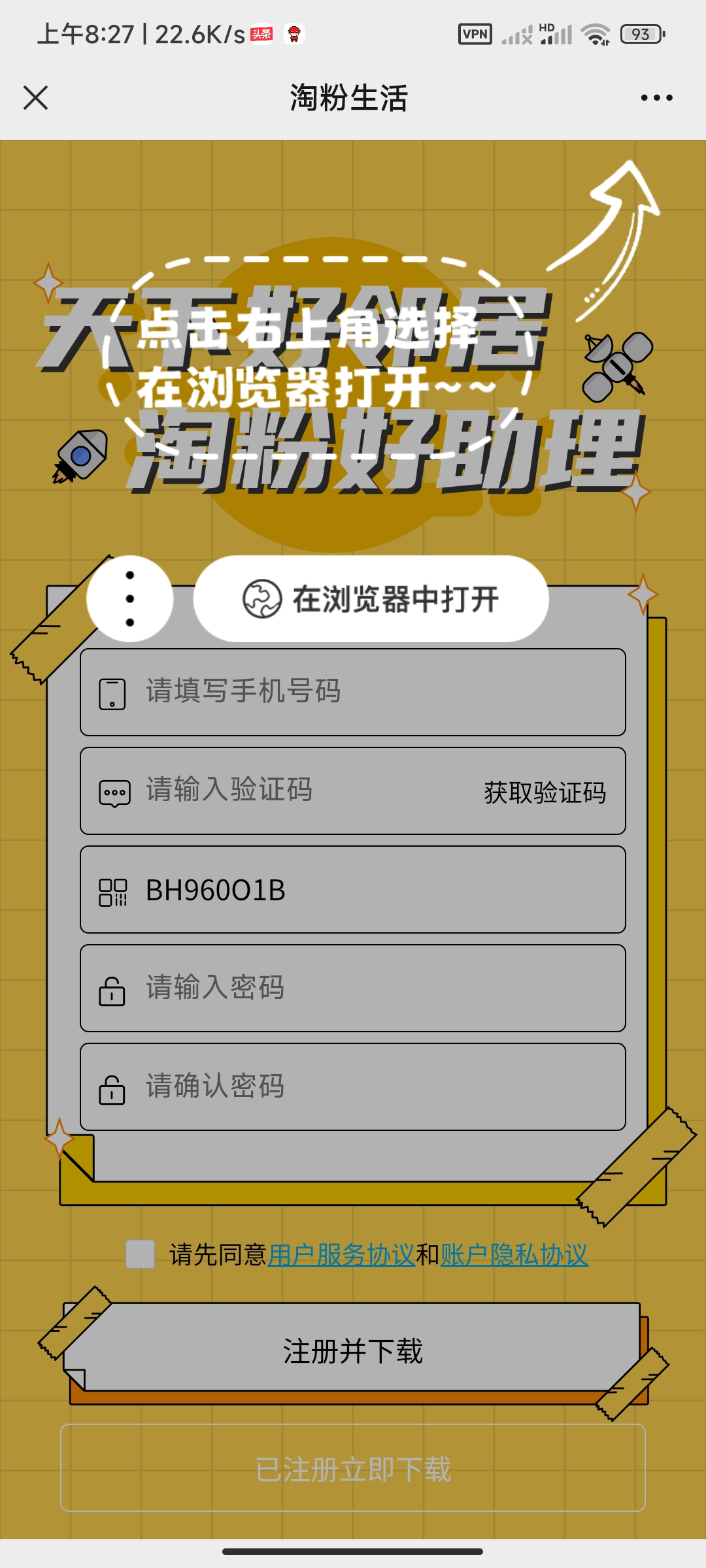Screen dimensions: 706x1568
Task: Click the lock icon in the confirm password field
Action: [x=112, y=1086]
